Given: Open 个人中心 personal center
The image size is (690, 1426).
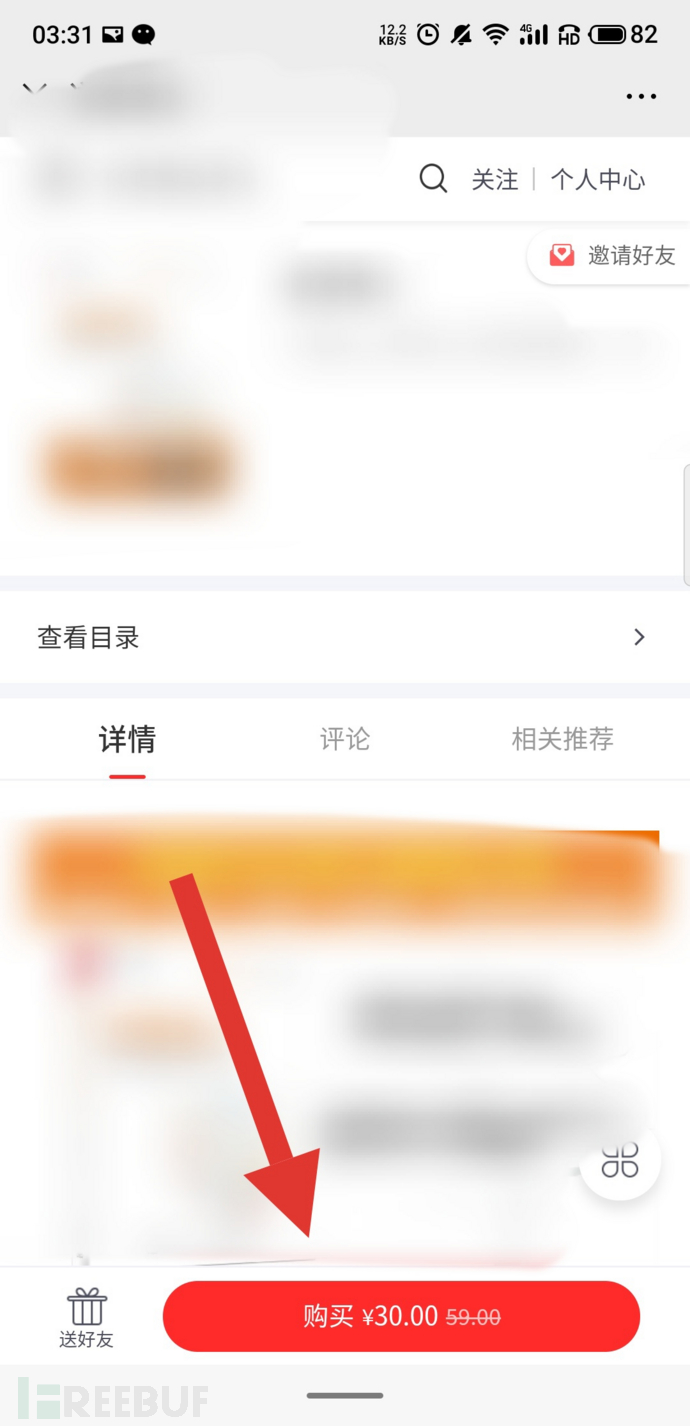Looking at the screenshot, I should click(598, 180).
